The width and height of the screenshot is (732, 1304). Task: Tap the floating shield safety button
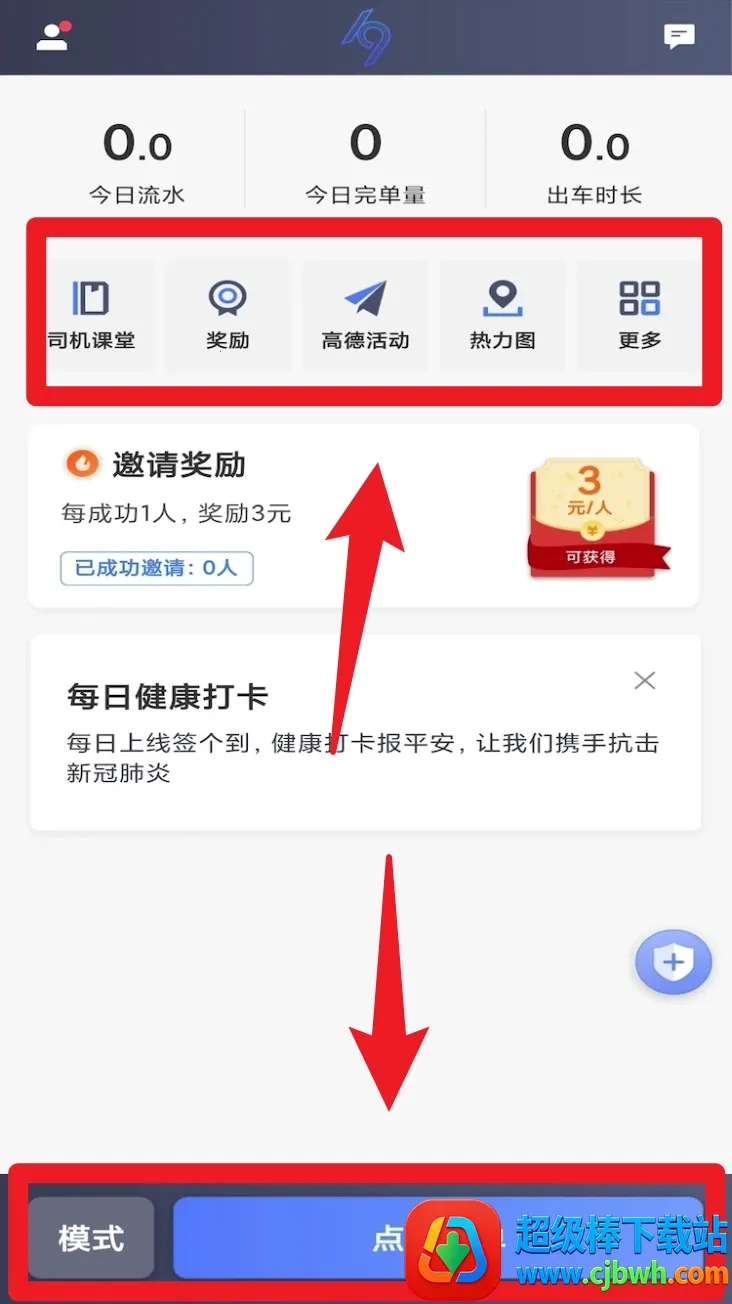pyautogui.click(x=673, y=962)
